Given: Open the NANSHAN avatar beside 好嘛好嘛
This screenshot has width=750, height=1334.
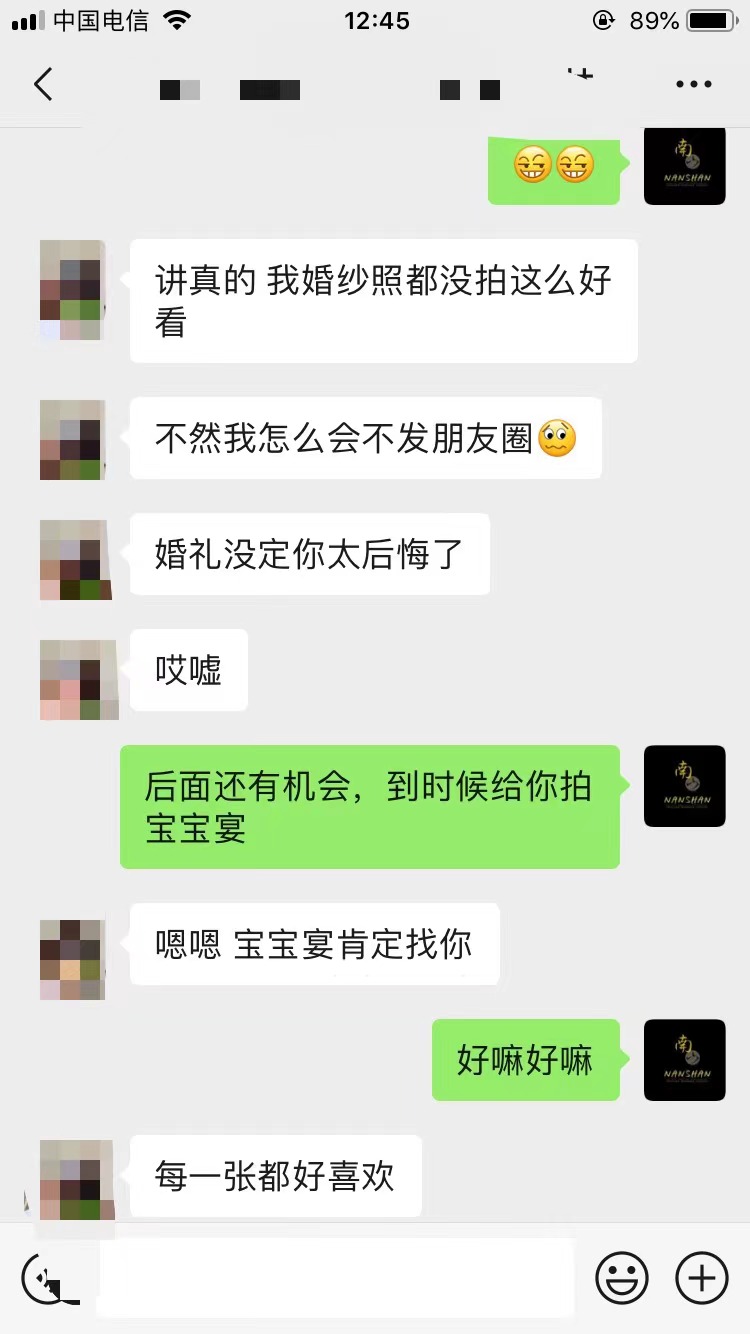Looking at the screenshot, I should point(684,1060).
